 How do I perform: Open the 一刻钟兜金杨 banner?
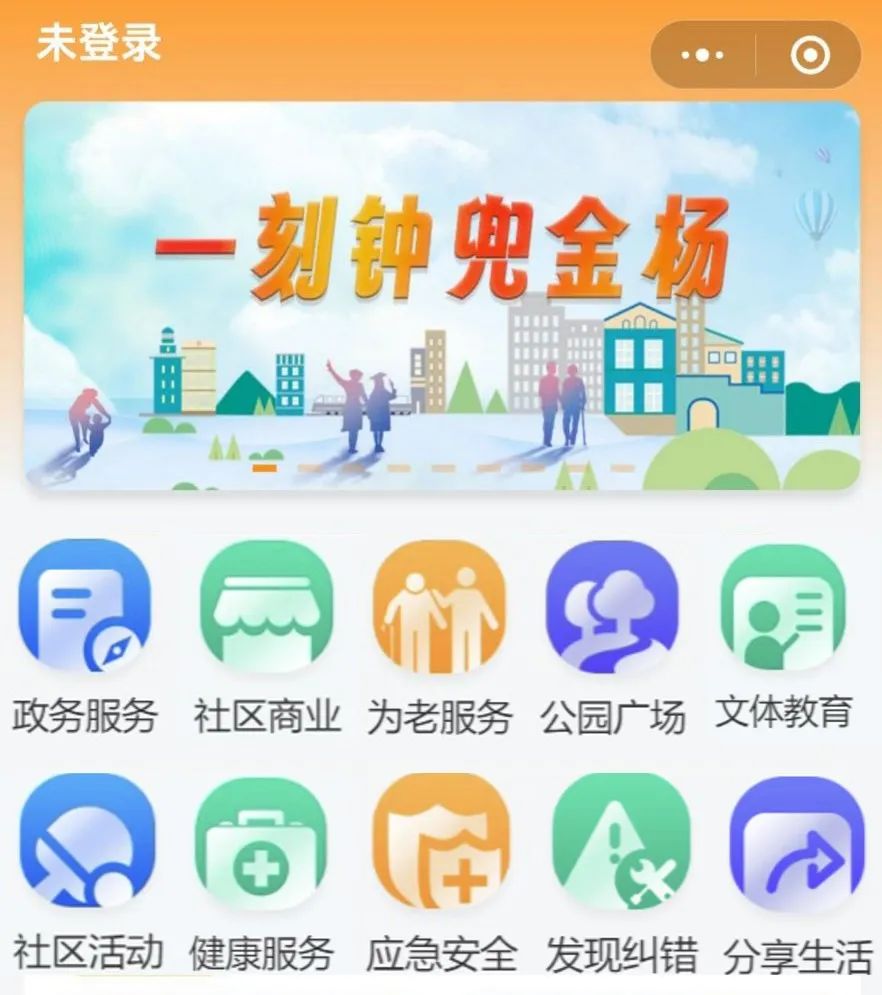441,296
